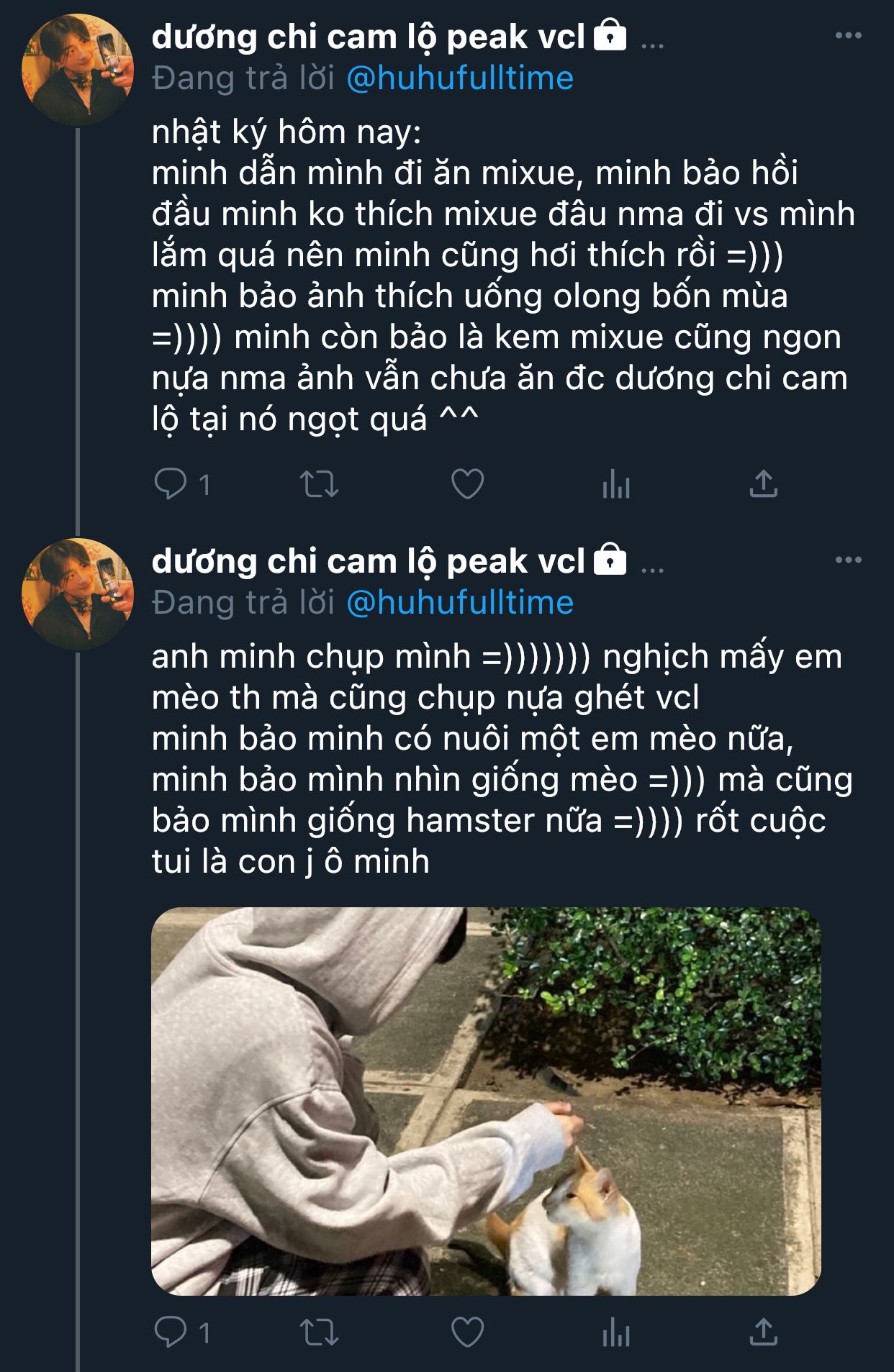Reply to the cat photo tweet
The height and width of the screenshot is (1372, 894).
[171, 1332]
